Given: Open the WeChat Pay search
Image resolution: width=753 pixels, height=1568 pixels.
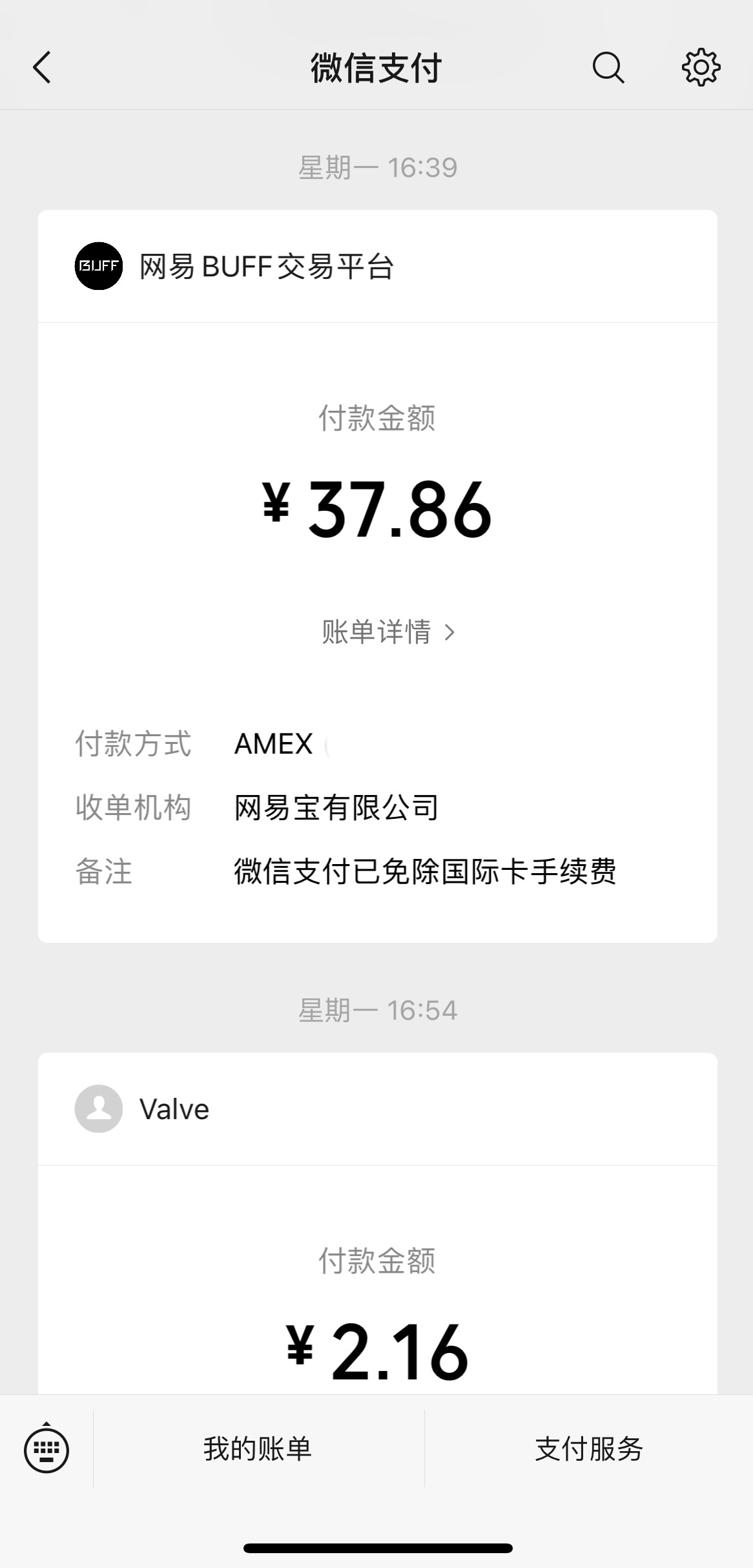Looking at the screenshot, I should [x=608, y=67].
